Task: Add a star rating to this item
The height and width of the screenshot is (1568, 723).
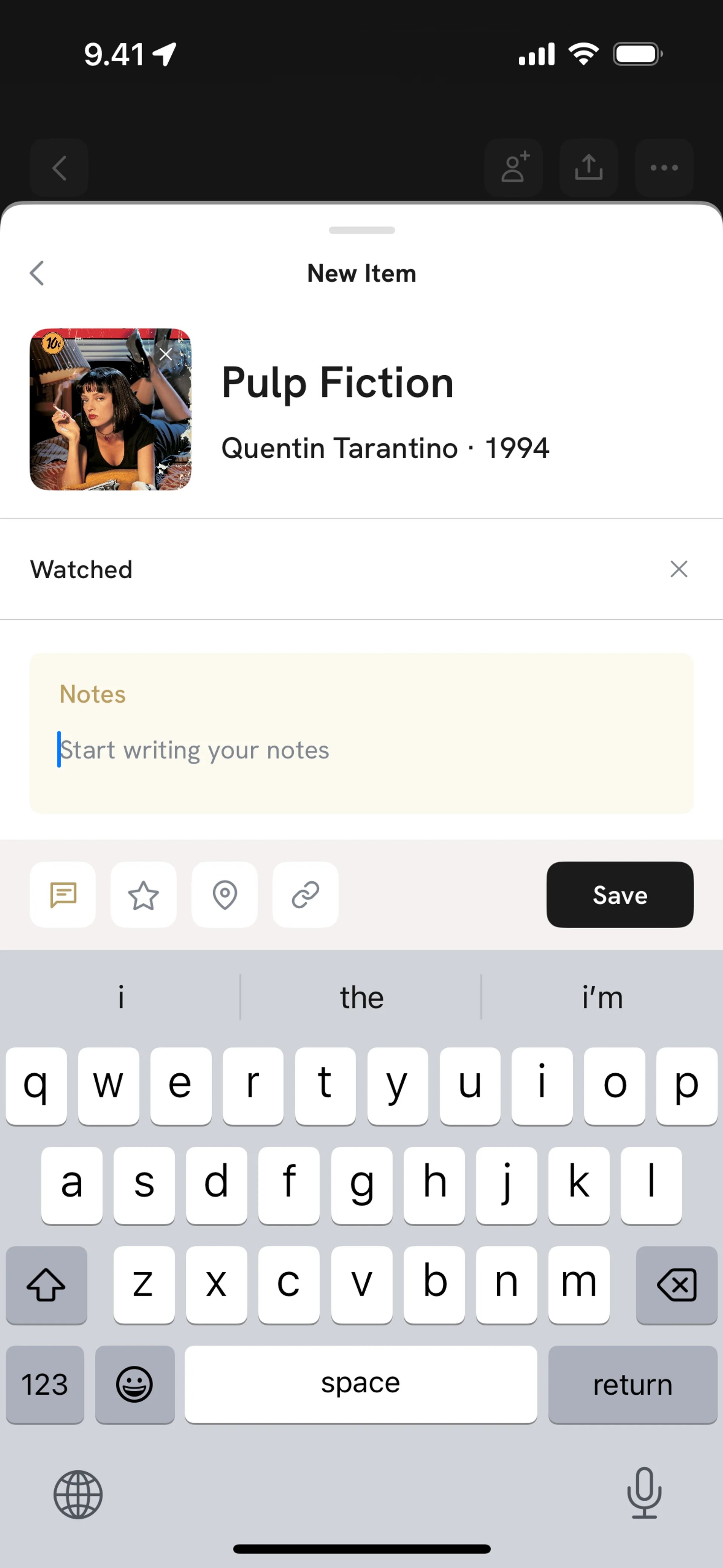Action: coord(143,895)
